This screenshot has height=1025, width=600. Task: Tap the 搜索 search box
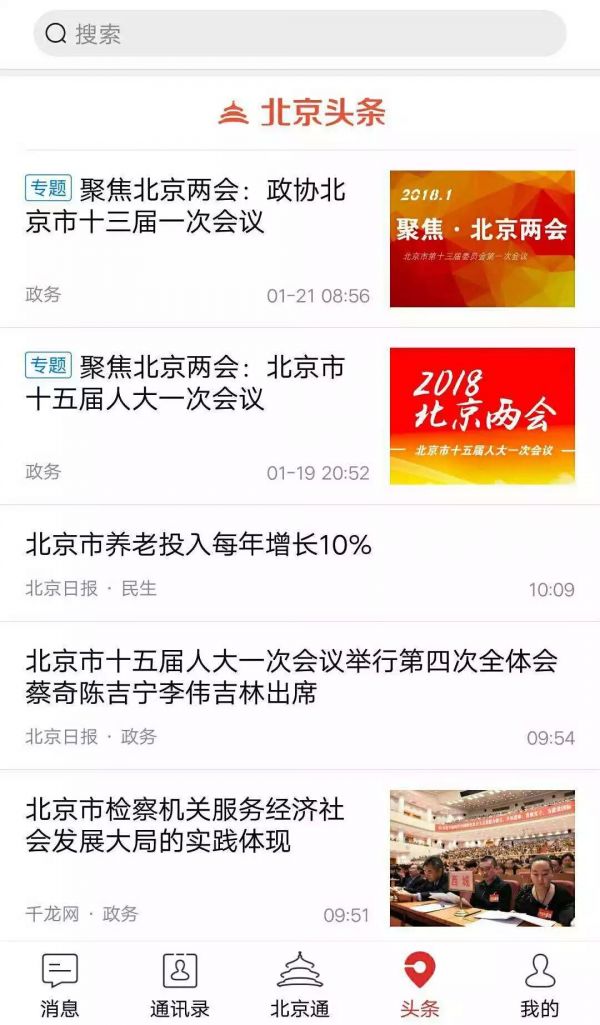(300, 34)
